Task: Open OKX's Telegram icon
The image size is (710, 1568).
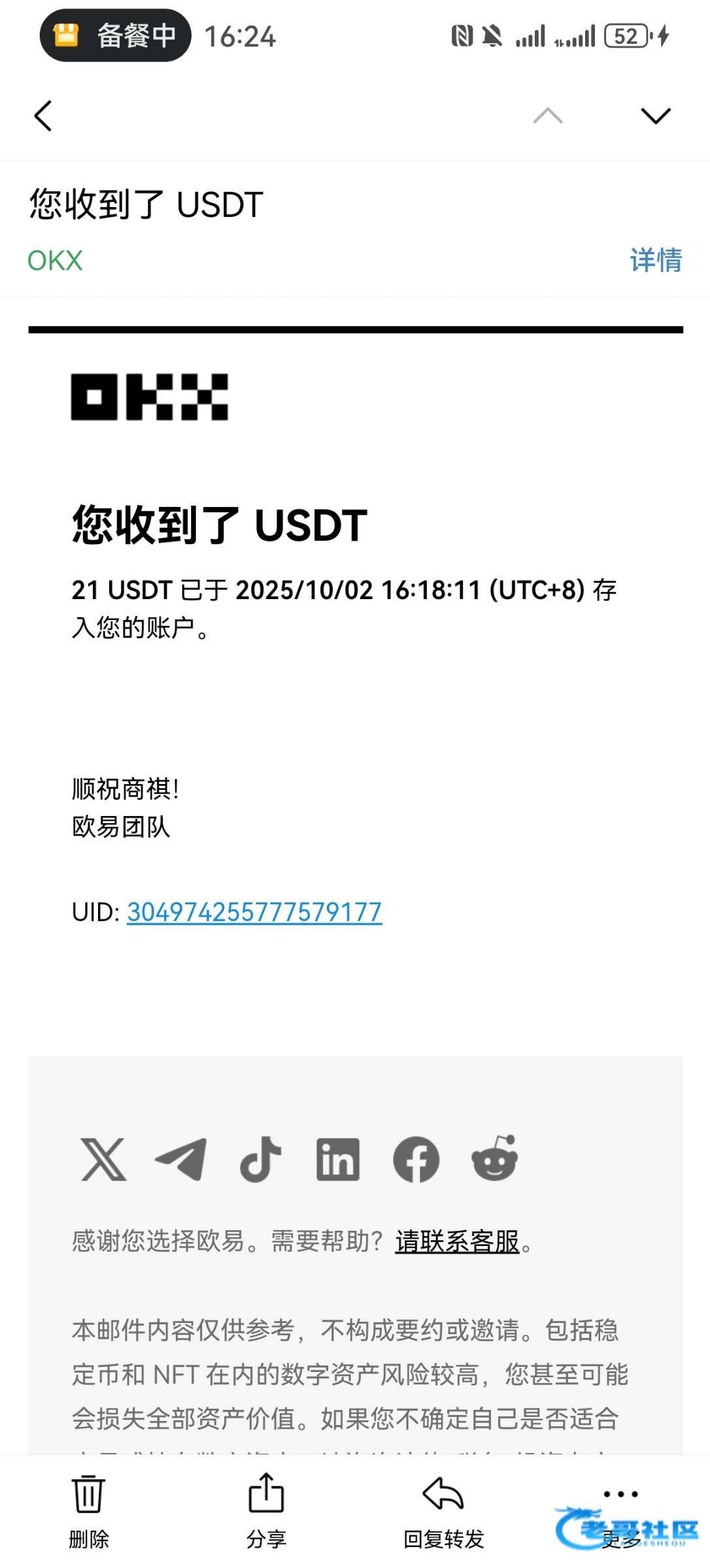Action: (x=181, y=1159)
